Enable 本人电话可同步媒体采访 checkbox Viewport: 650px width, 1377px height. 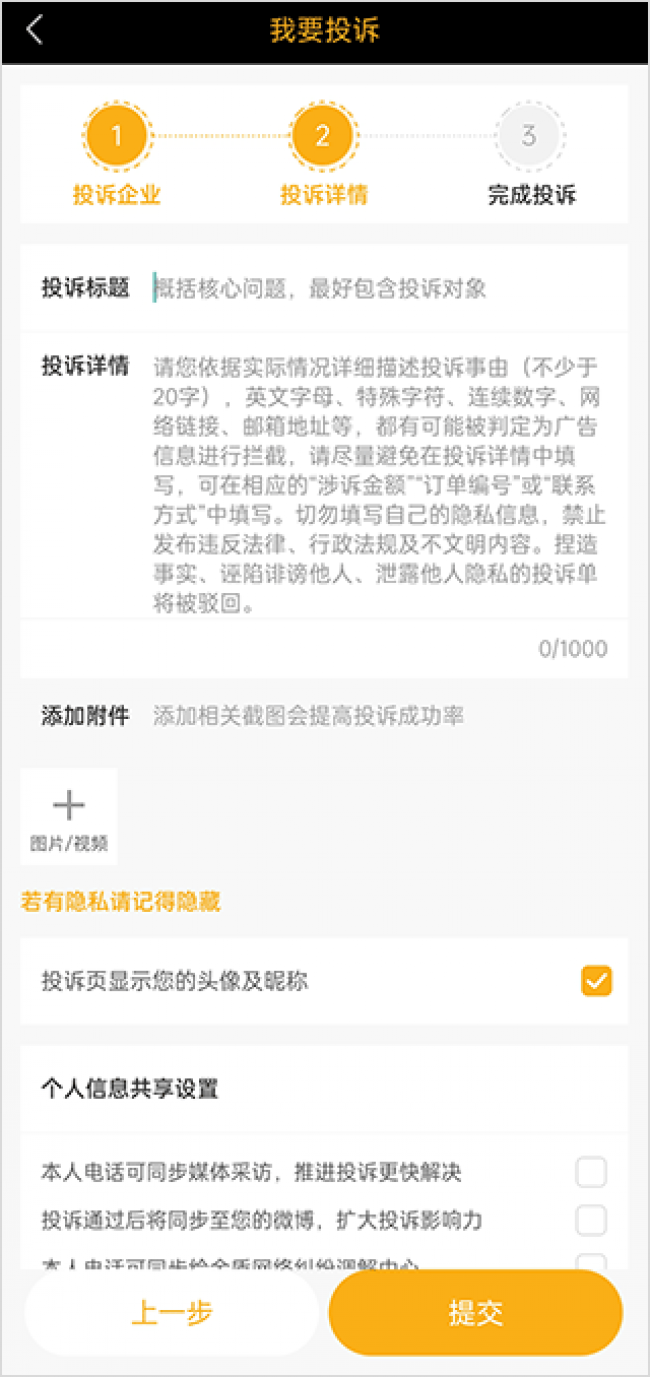pyautogui.click(x=591, y=1172)
